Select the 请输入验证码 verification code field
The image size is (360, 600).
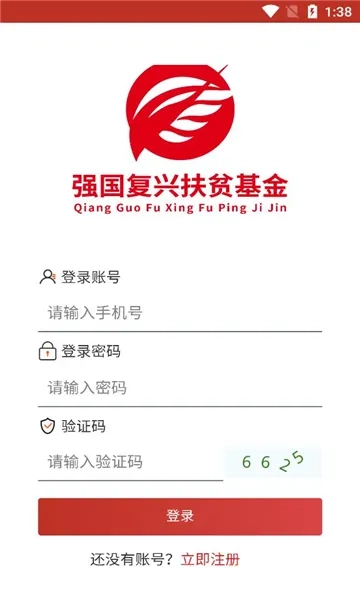130,462
